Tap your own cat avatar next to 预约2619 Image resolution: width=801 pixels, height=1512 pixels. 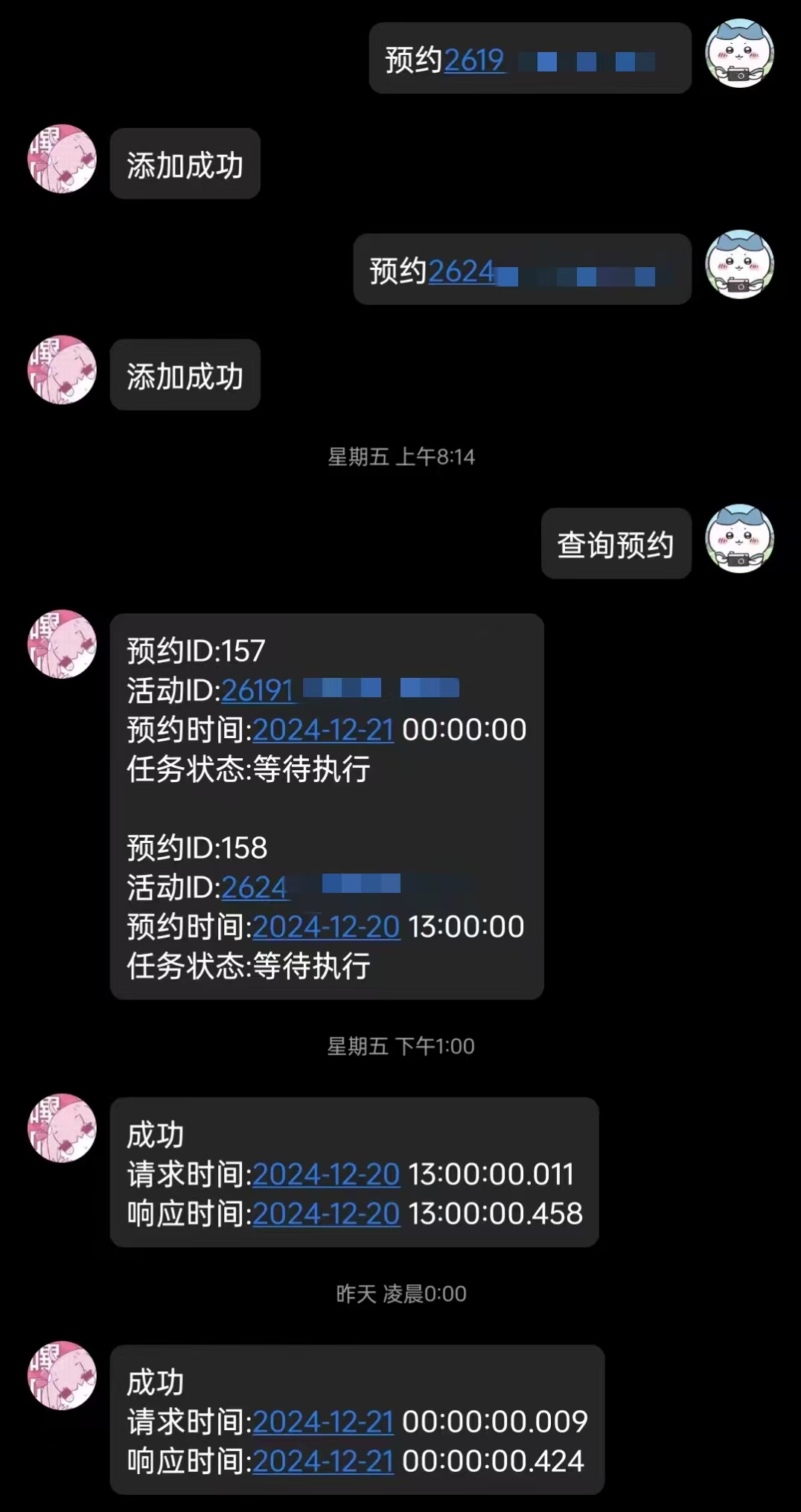(739, 56)
